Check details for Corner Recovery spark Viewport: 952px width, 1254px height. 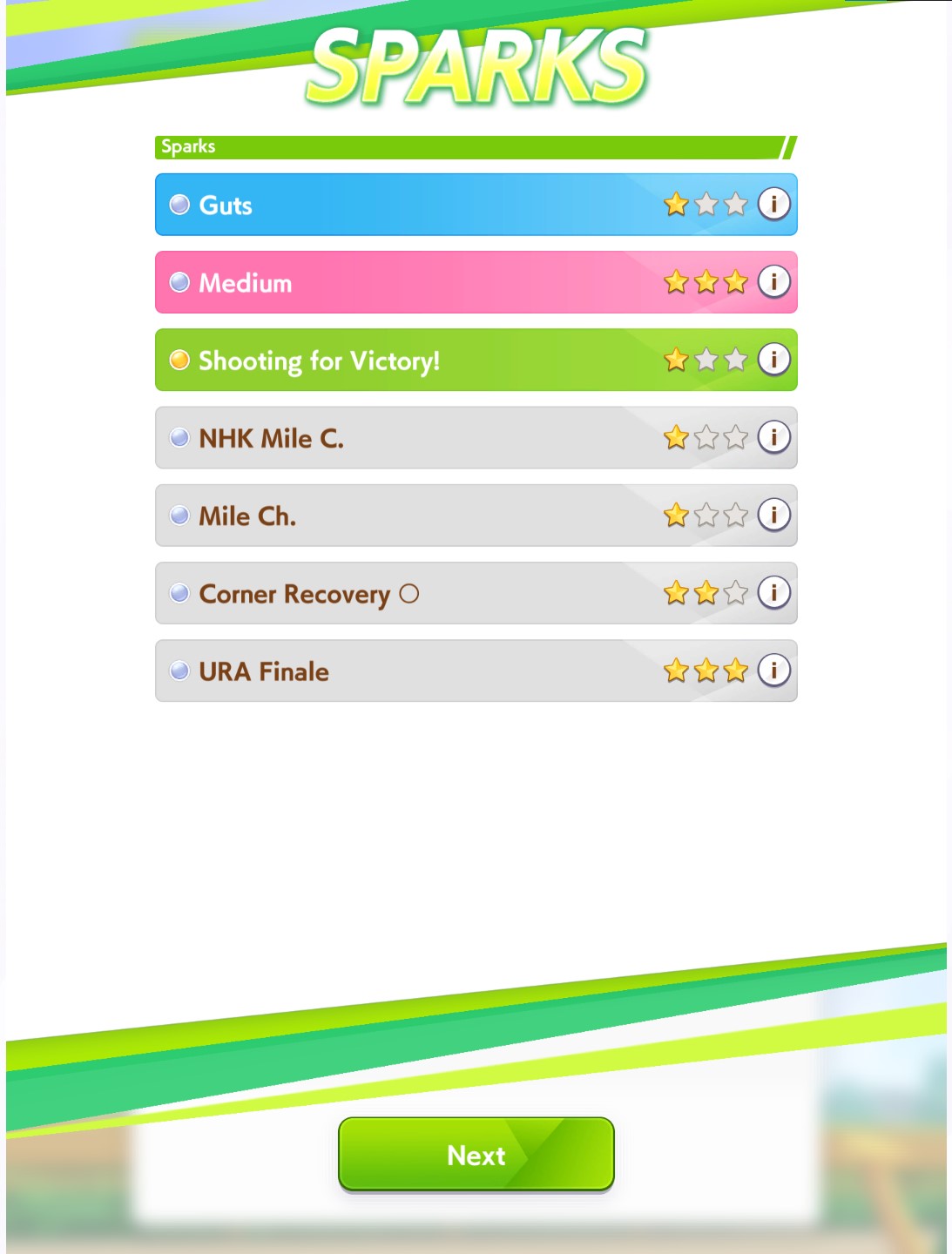tap(773, 593)
